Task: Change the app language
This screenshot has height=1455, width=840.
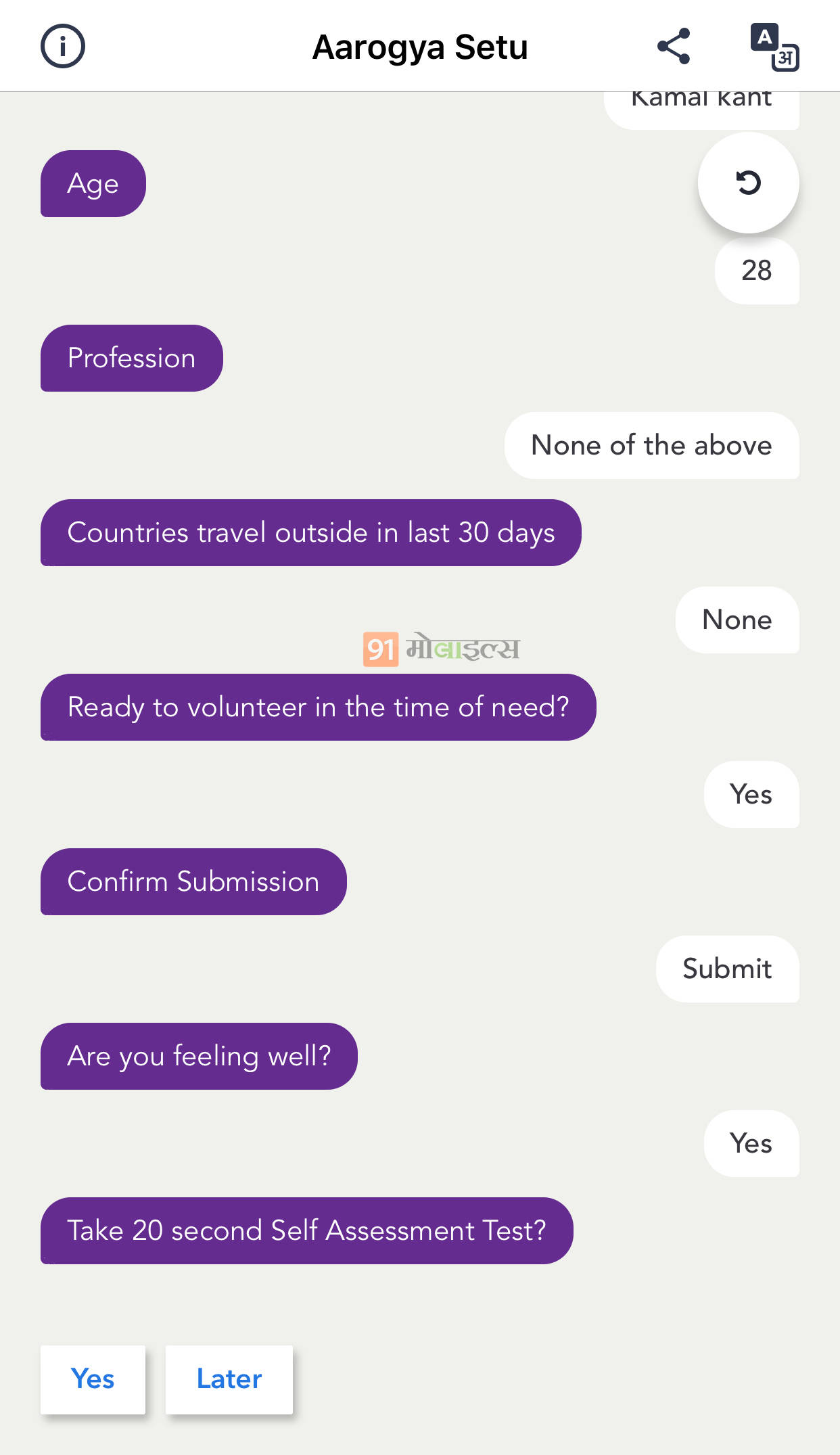Action: [774, 47]
